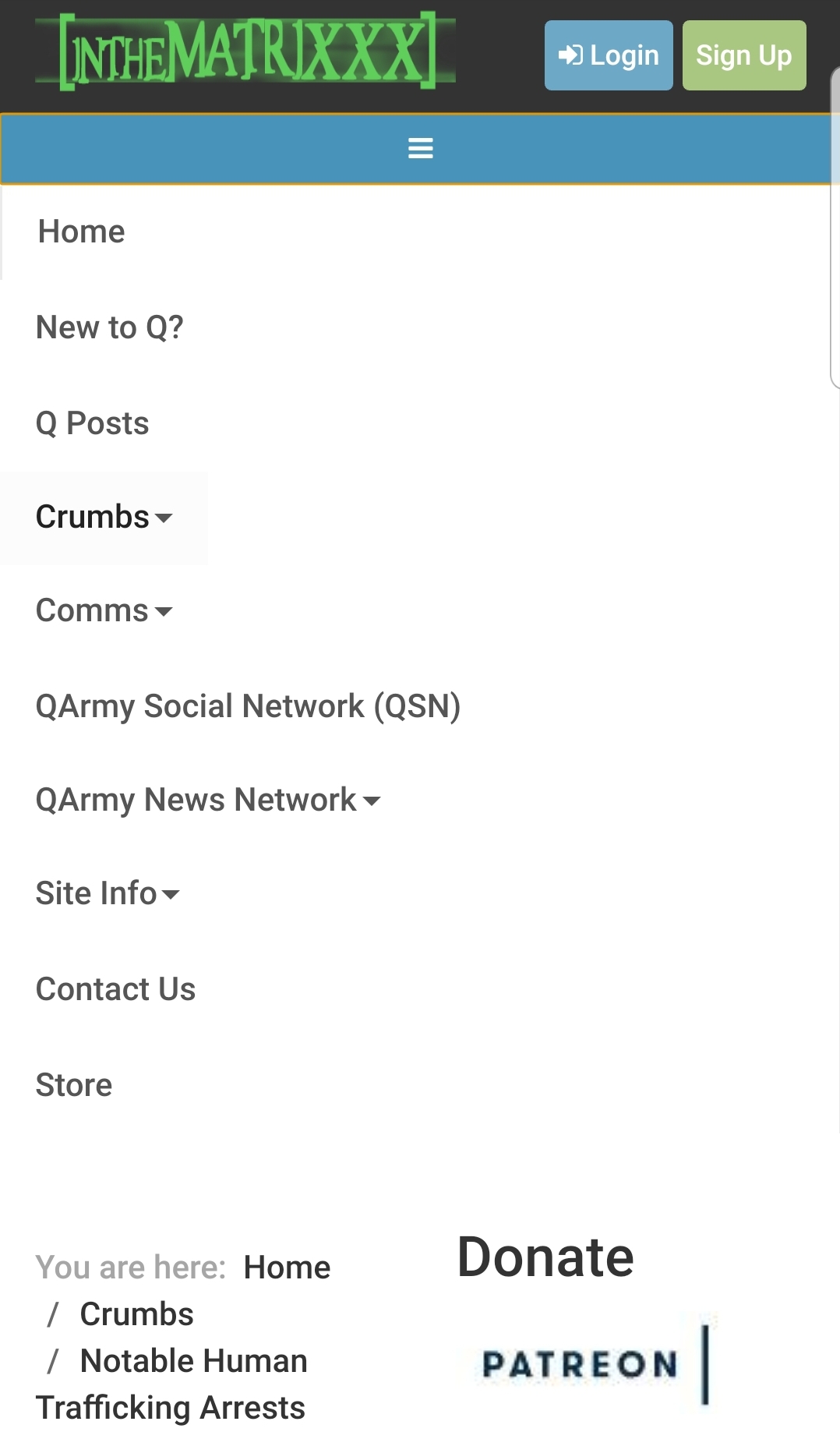Viewport: 840px width, 1439px height.
Task: Tap the Home breadcrumb link
Action: pos(287,1268)
